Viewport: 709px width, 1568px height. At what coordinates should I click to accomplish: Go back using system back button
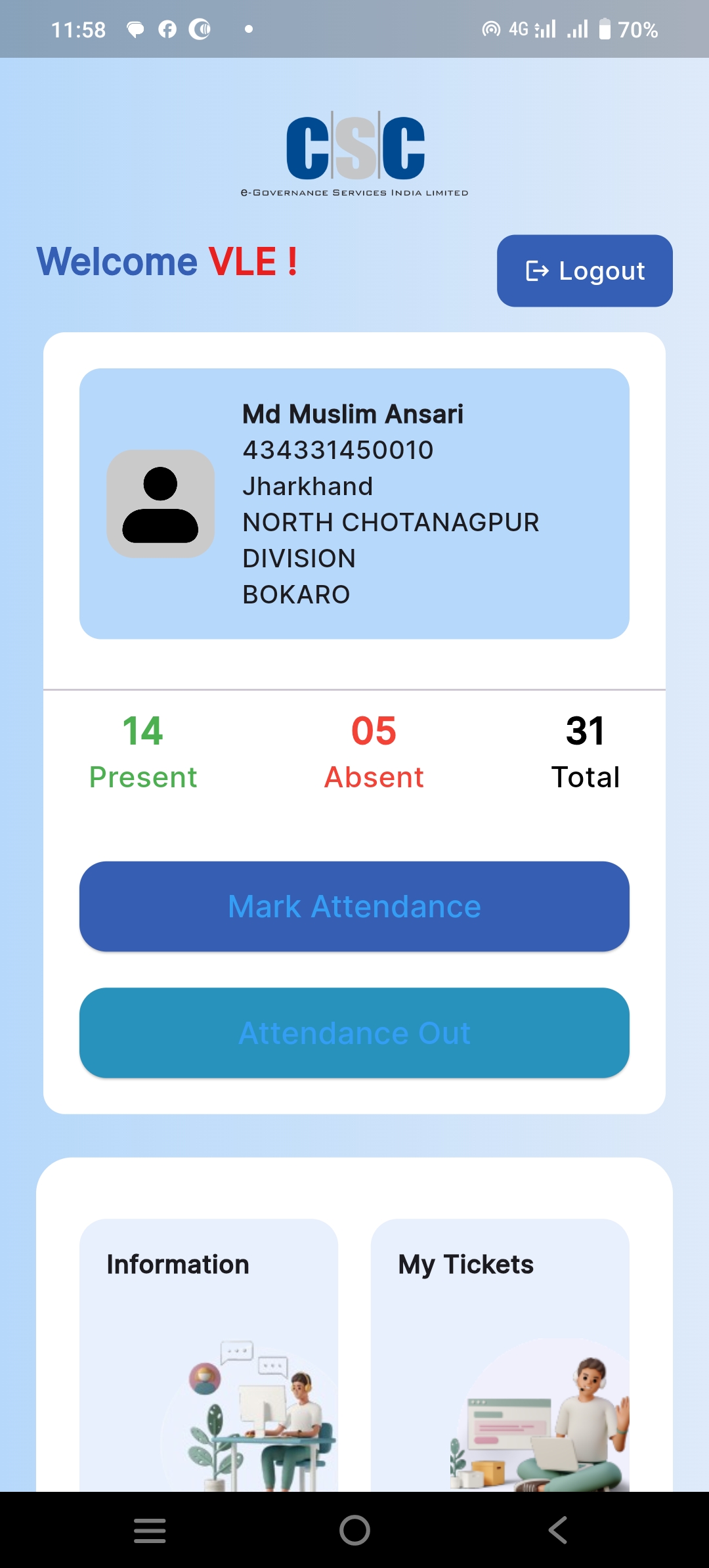click(x=558, y=1530)
